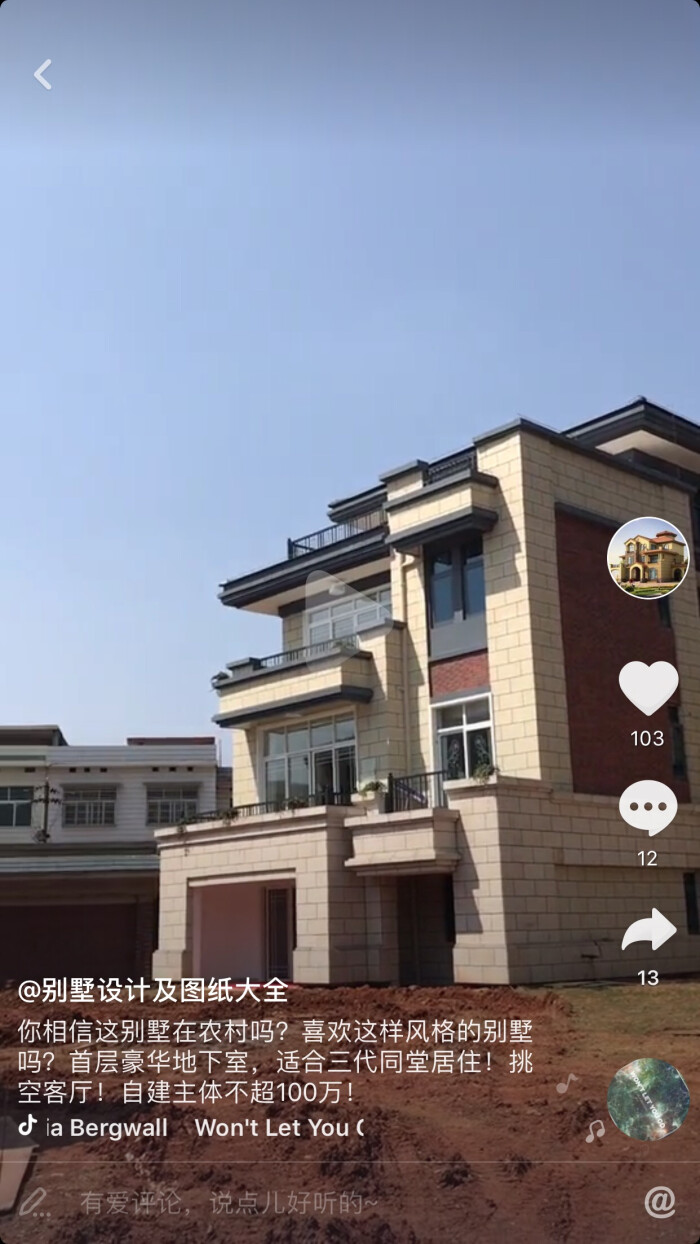Share this video via the arrow icon

(x=648, y=930)
